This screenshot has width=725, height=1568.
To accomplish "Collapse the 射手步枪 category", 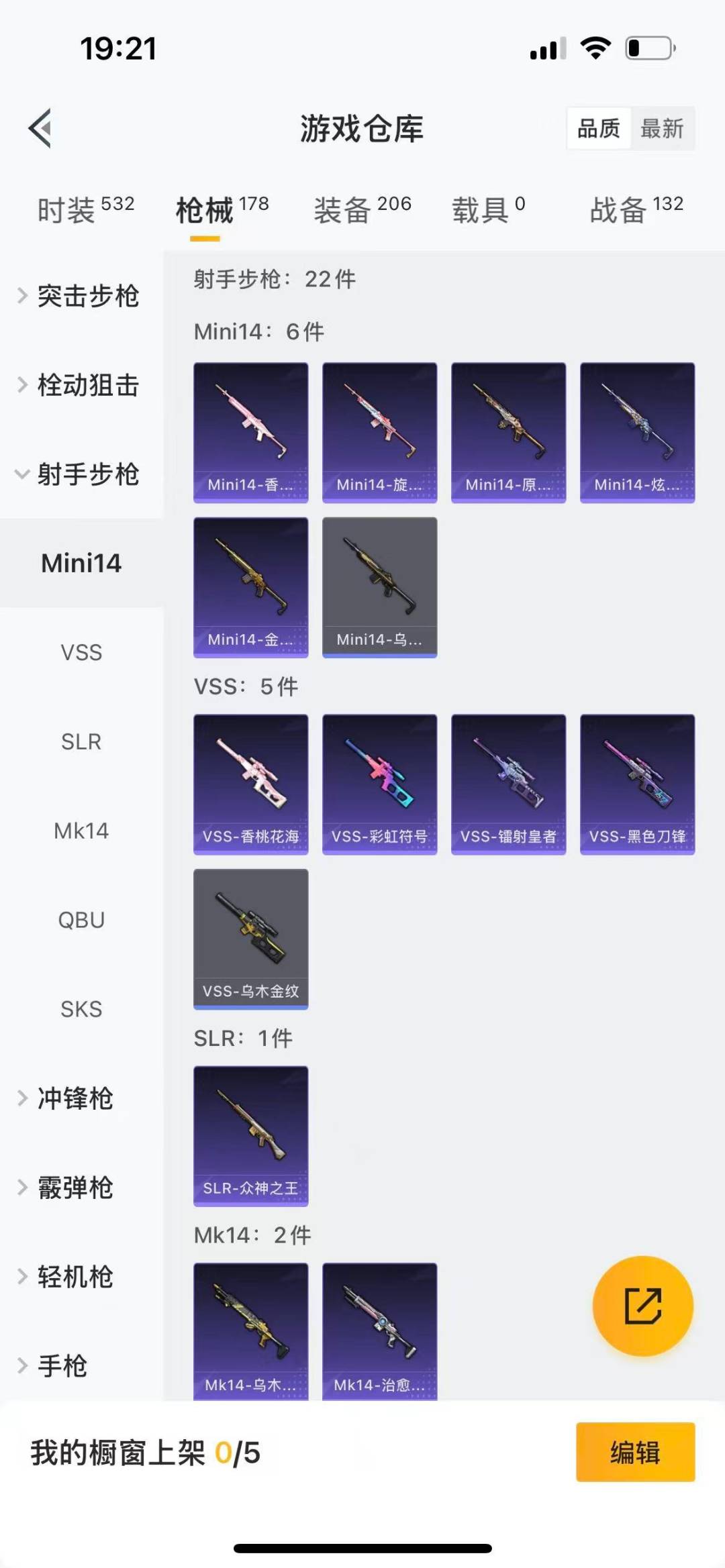I will point(81,474).
